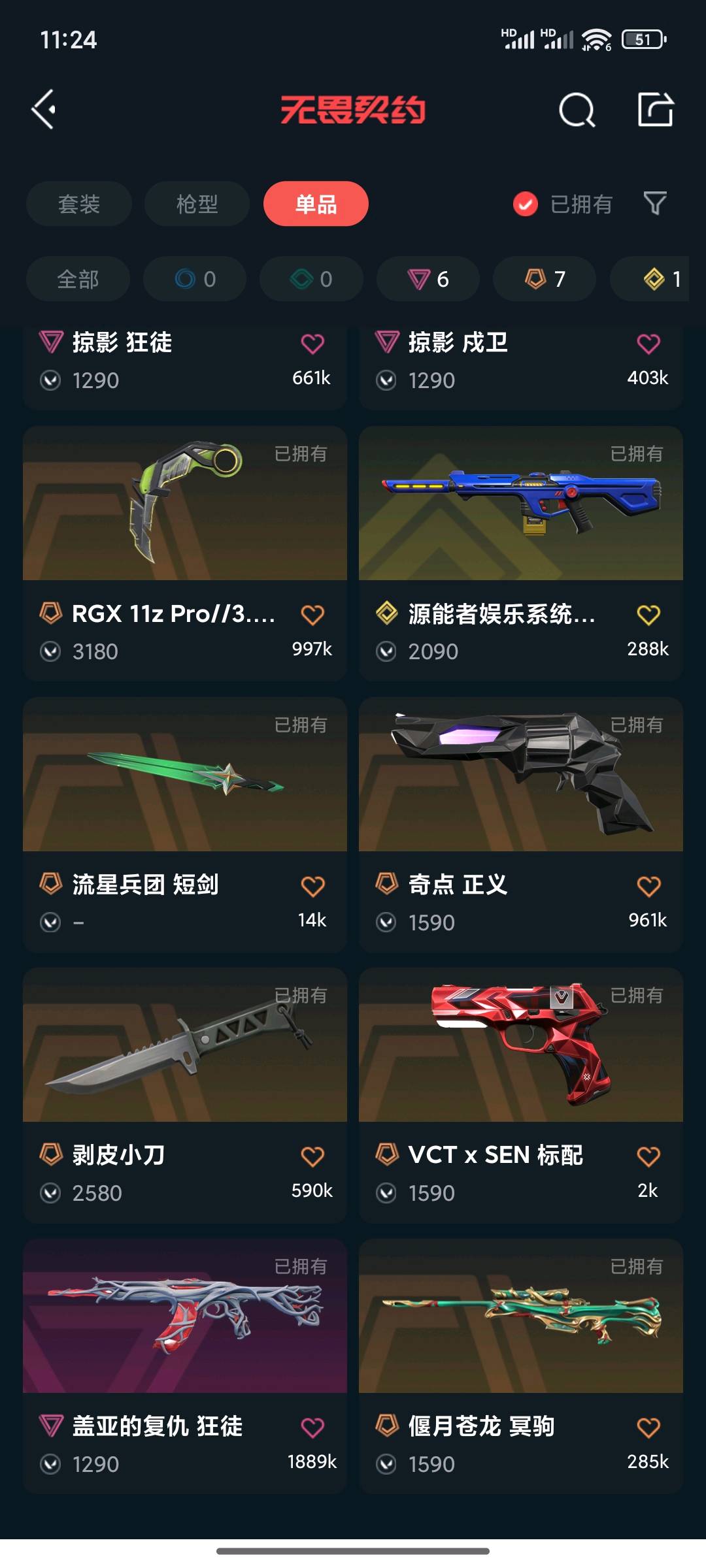Filter by the purple tier chip showing 6
The width and height of the screenshot is (706, 1568).
click(x=428, y=279)
